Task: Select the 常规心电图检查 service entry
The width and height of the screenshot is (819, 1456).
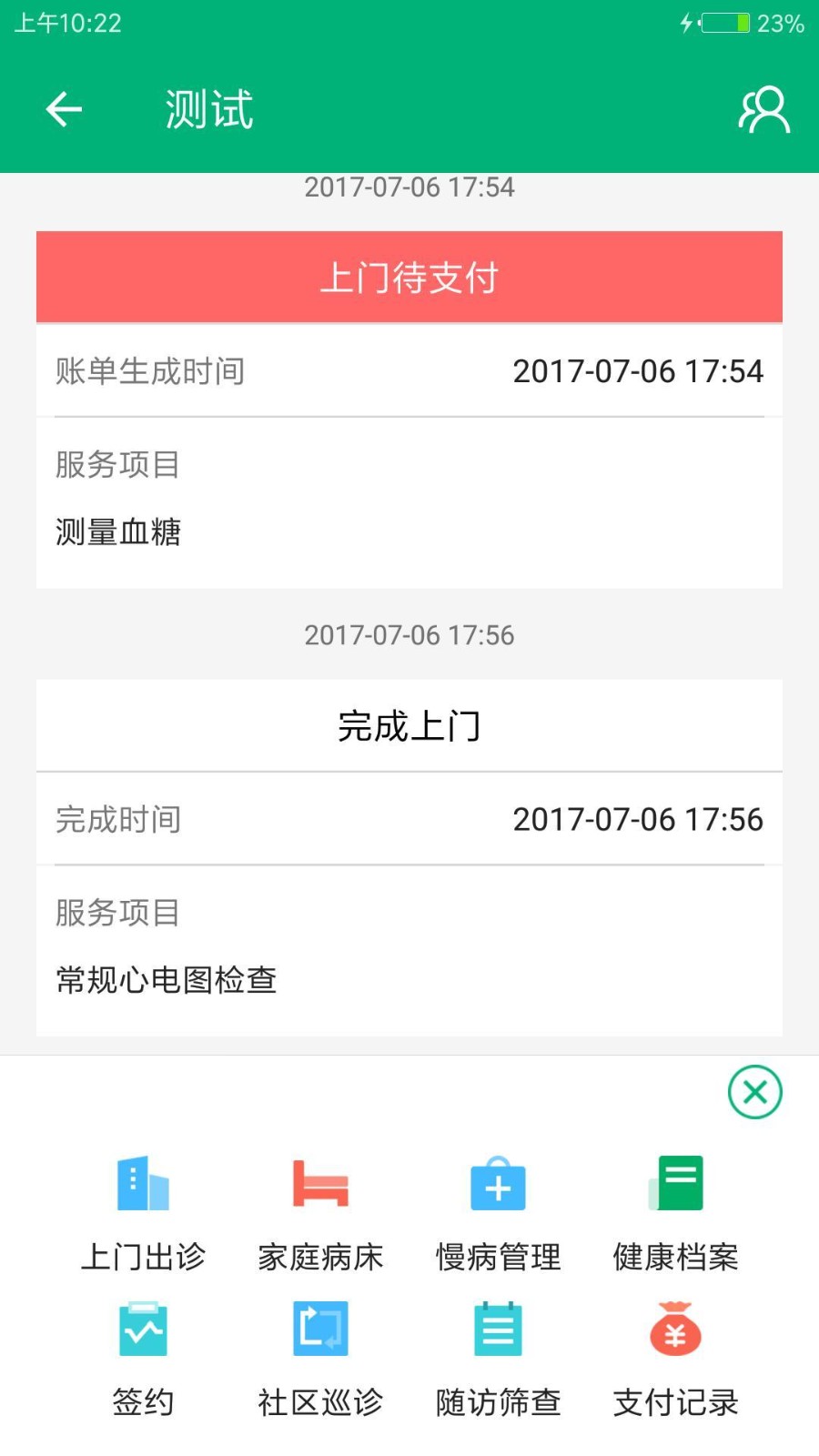Action: tap(167, 980)
